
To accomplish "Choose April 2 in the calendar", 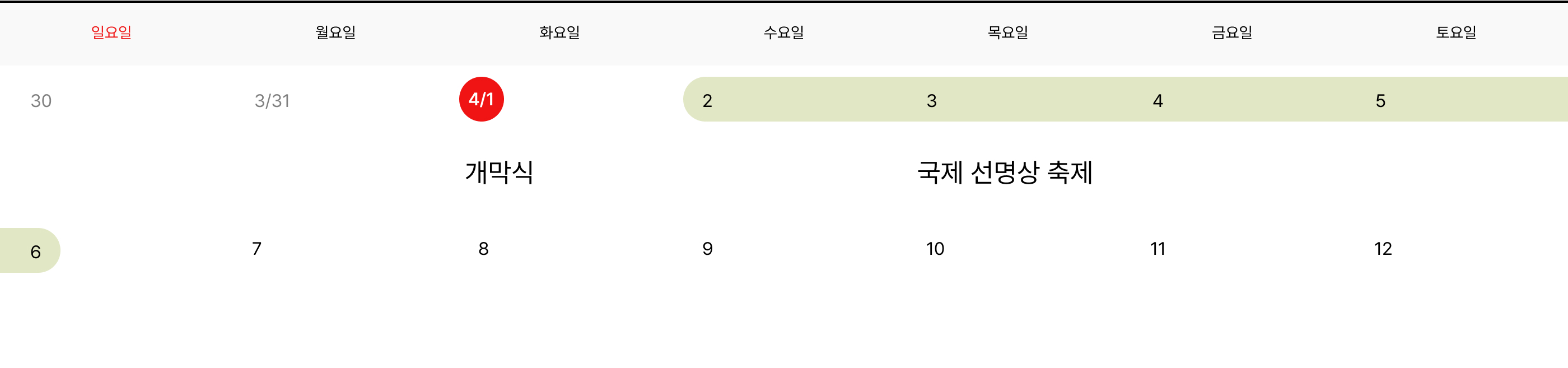I will coord(707,100).
